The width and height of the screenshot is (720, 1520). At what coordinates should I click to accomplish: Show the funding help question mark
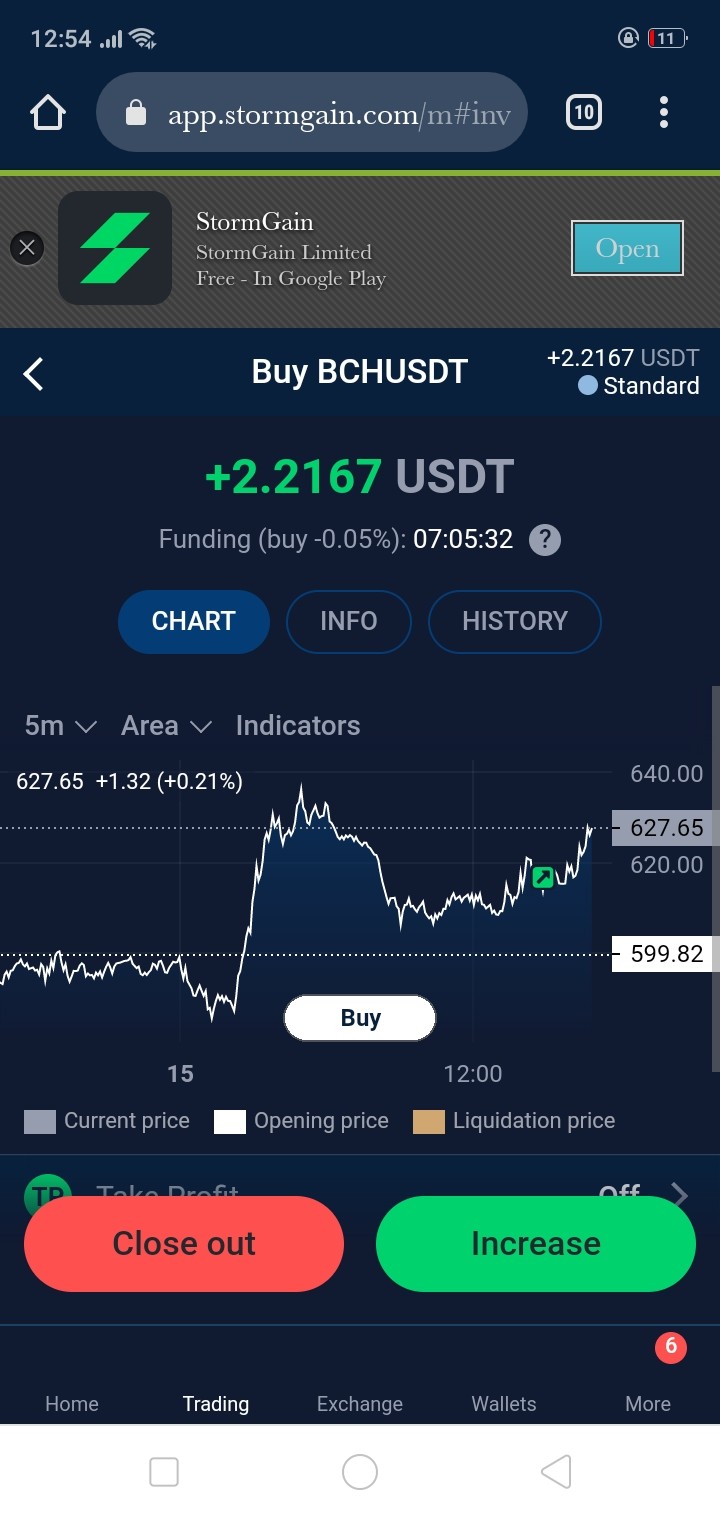click(544, 540)
